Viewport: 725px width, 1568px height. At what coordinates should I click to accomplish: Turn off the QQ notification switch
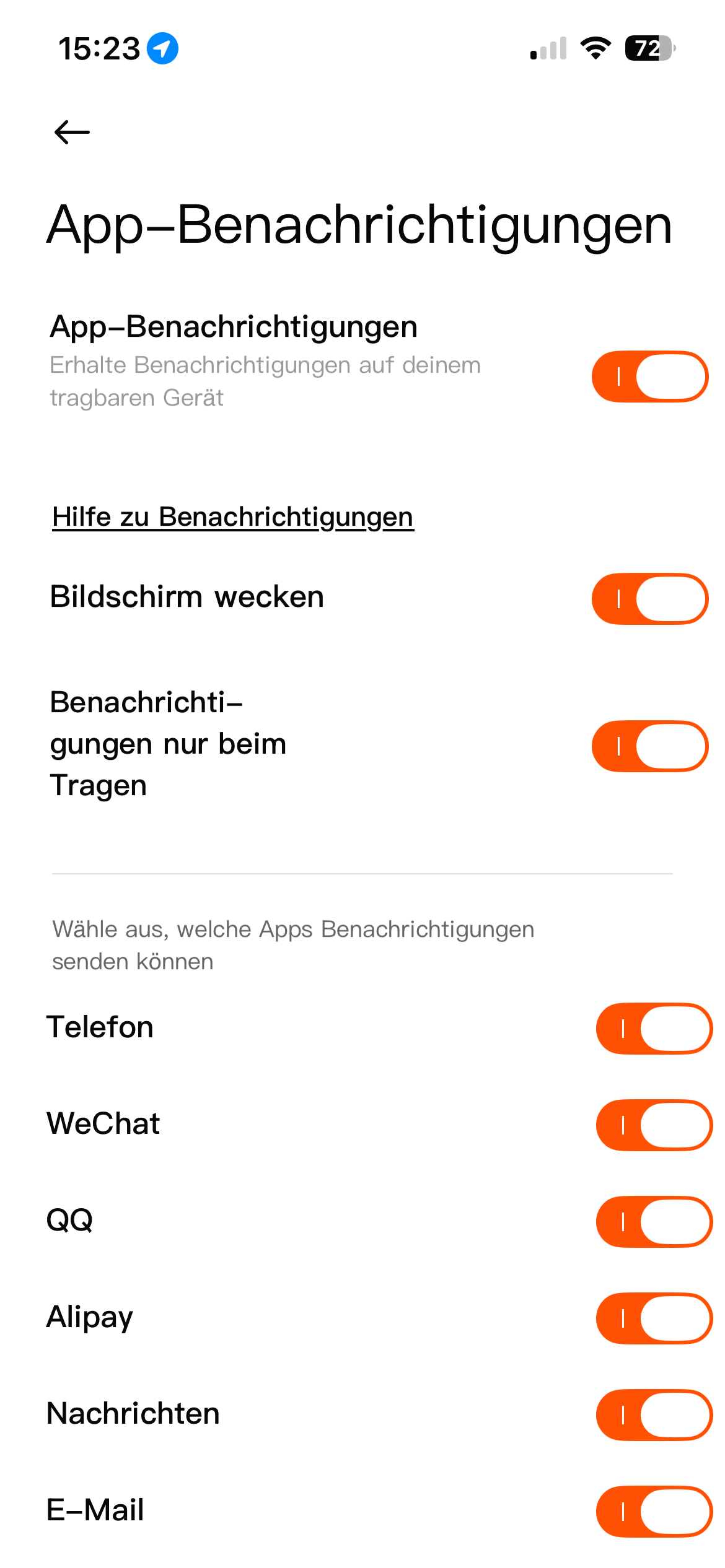pyautogui.click(x=654, y=1222)
